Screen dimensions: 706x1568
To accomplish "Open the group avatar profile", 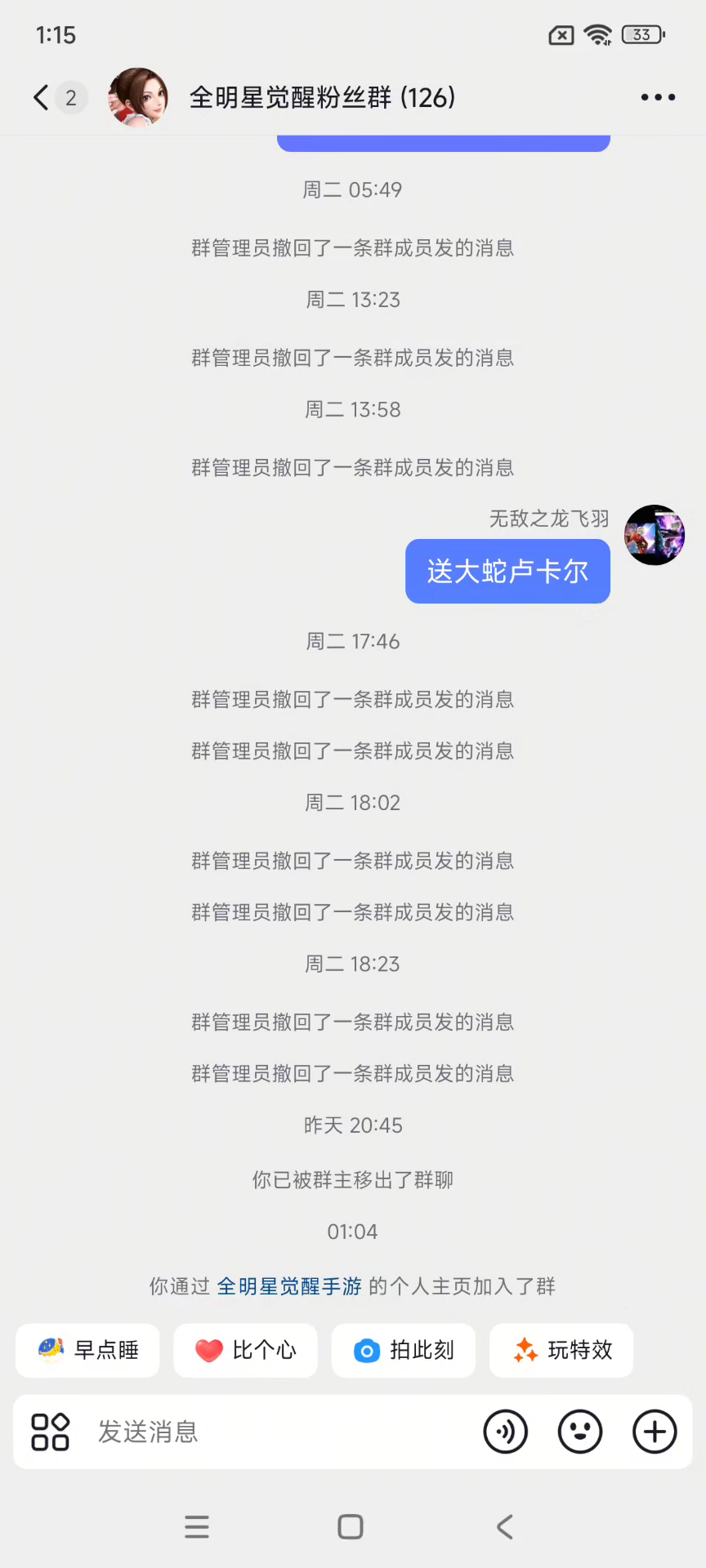I will point(138,97).
